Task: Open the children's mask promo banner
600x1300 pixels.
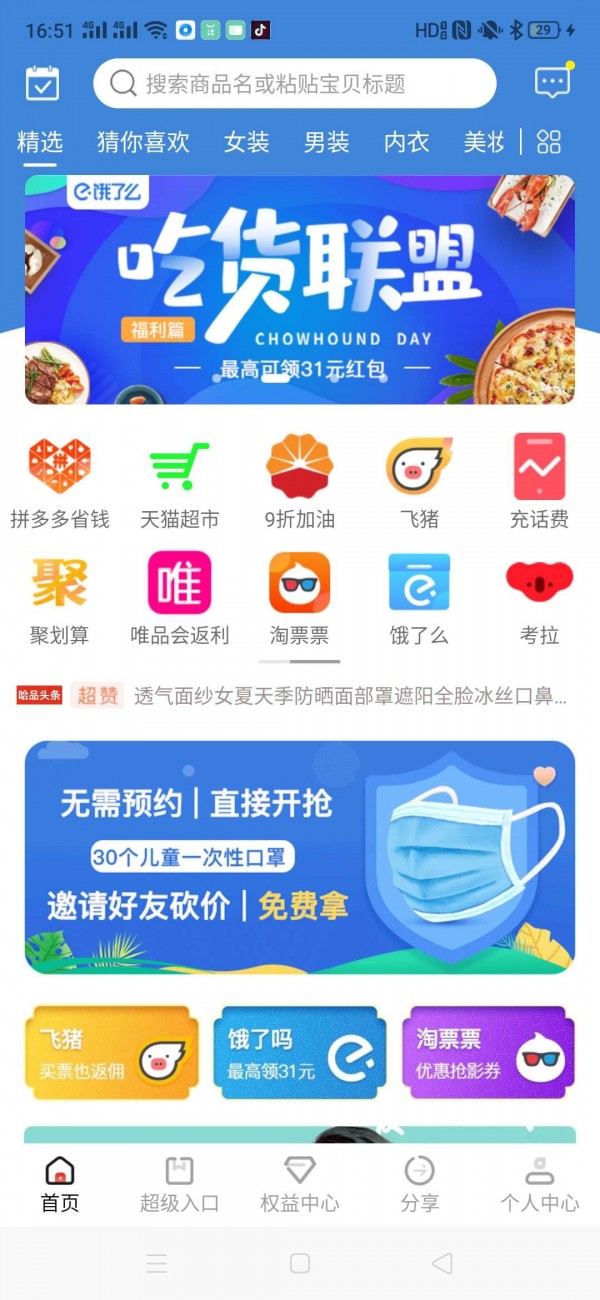Action: coord(300,857)
